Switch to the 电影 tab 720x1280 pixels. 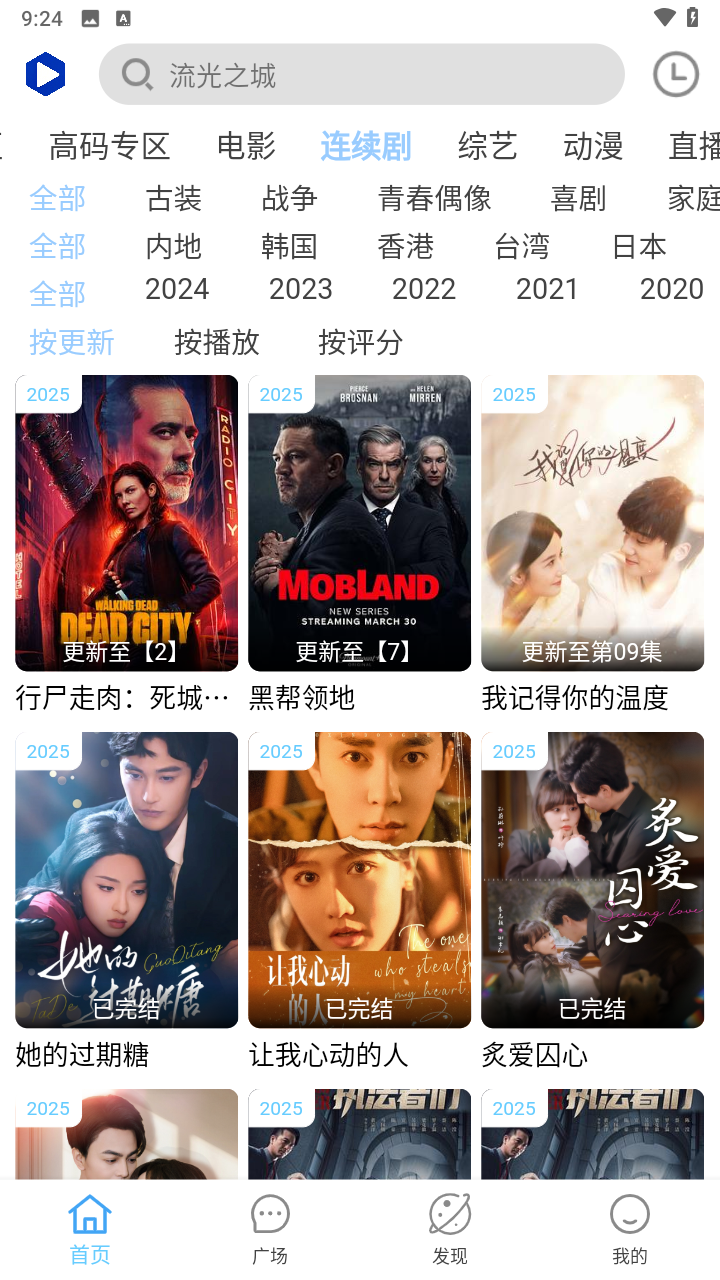click(x=246, y=147)
